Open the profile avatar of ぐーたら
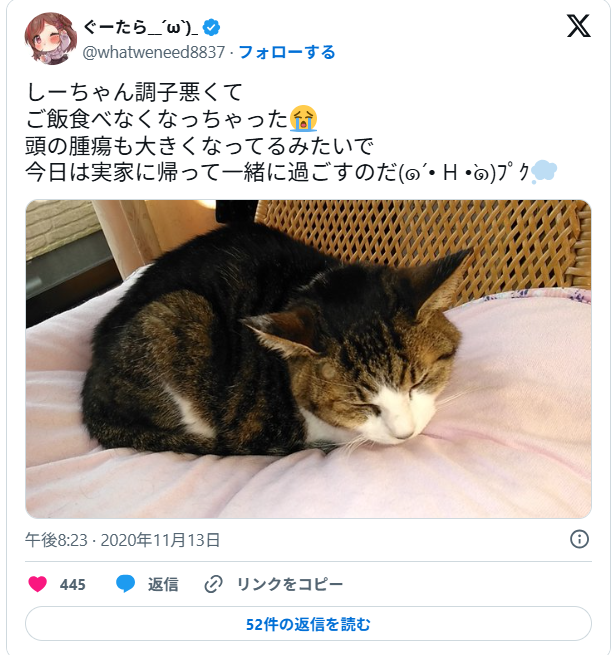 (x=50, y=38)
